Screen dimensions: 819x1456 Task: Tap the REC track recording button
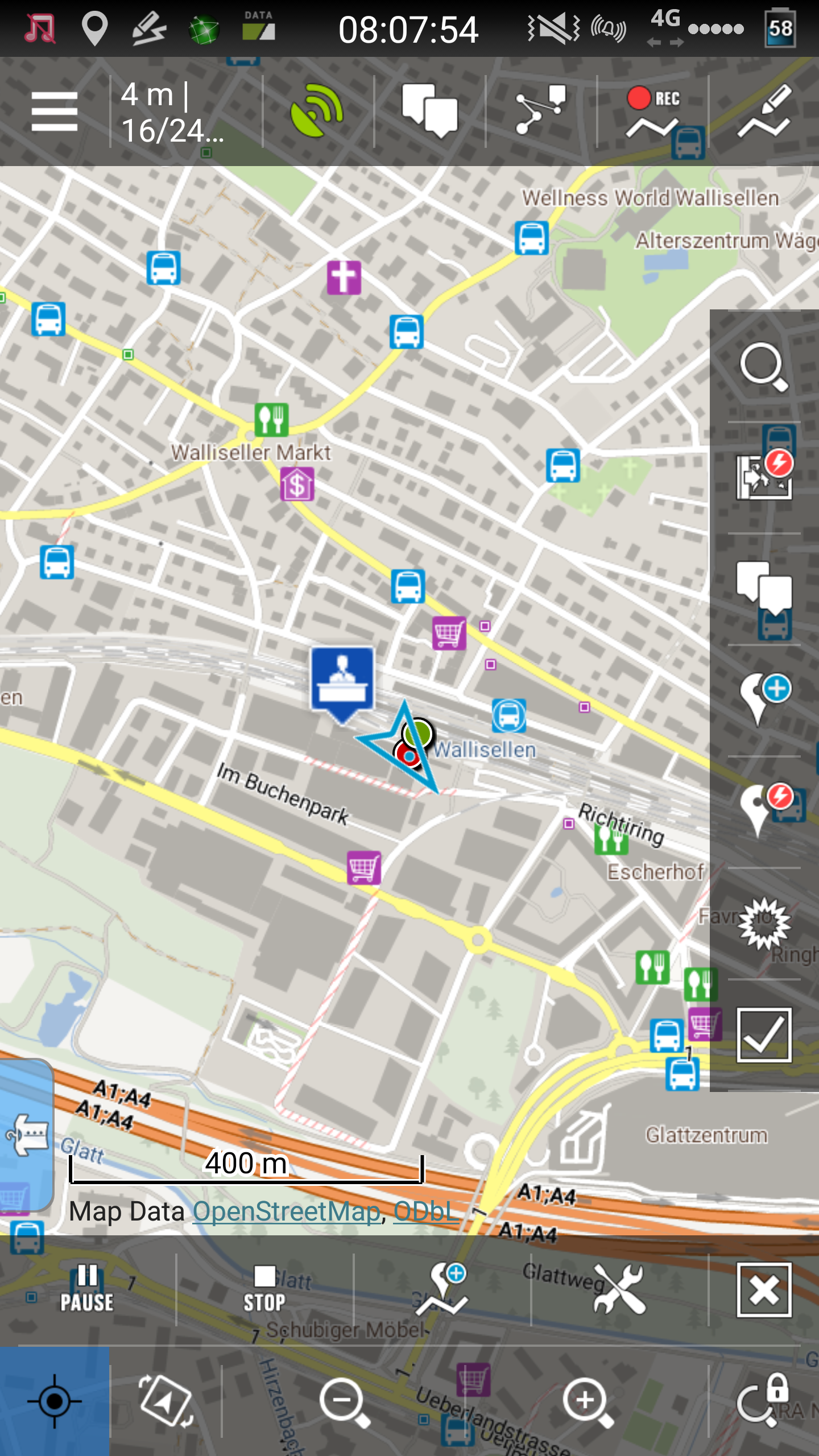pyautogui.click(x=653, y=112)
